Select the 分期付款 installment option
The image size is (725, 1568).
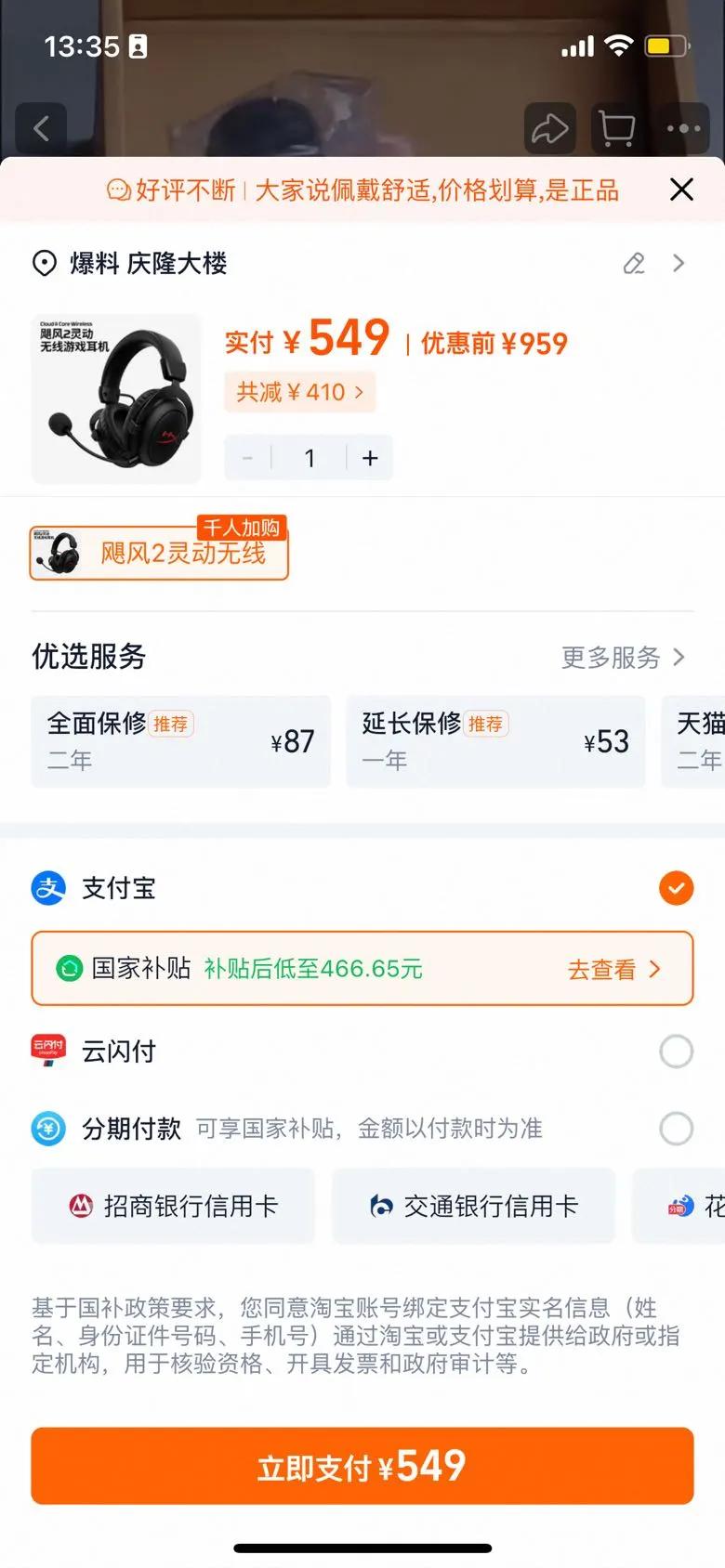pos(676,1129)
